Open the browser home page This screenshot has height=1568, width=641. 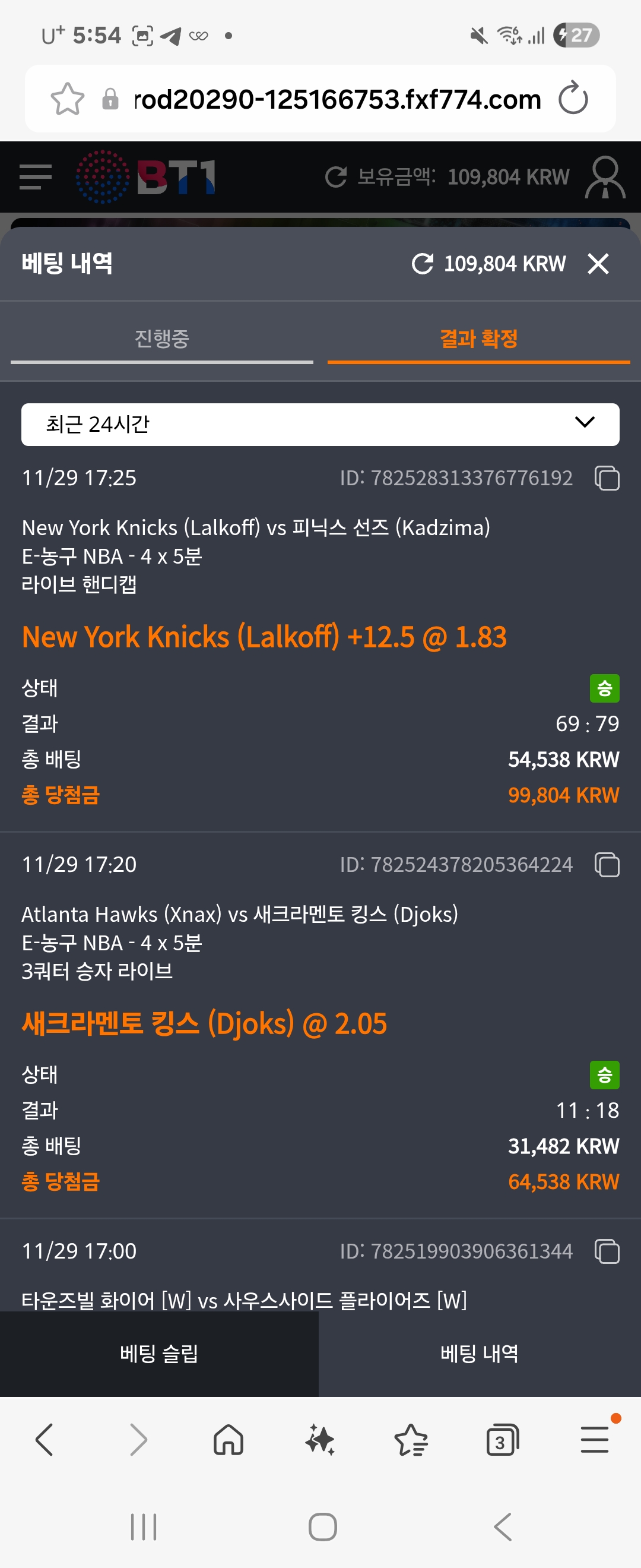(228, 1440)
